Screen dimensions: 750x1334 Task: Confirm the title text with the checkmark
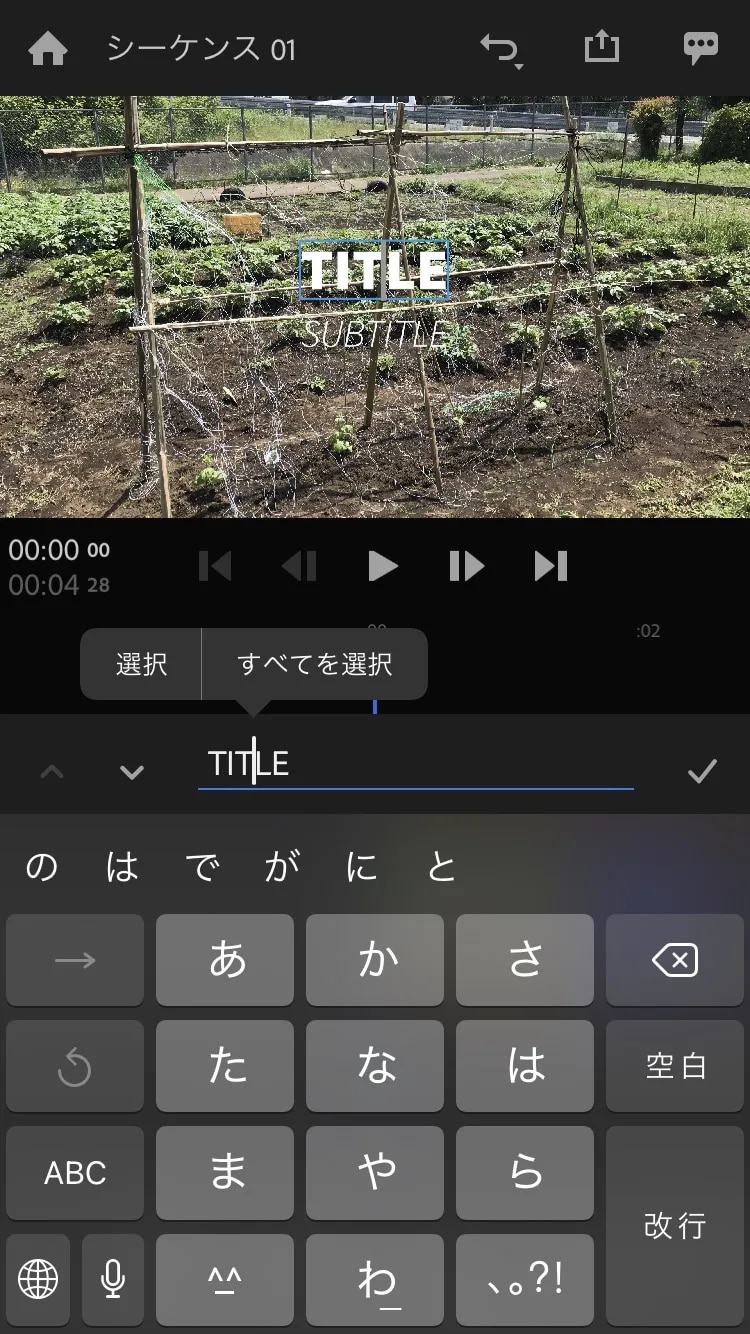coord(702,770)
